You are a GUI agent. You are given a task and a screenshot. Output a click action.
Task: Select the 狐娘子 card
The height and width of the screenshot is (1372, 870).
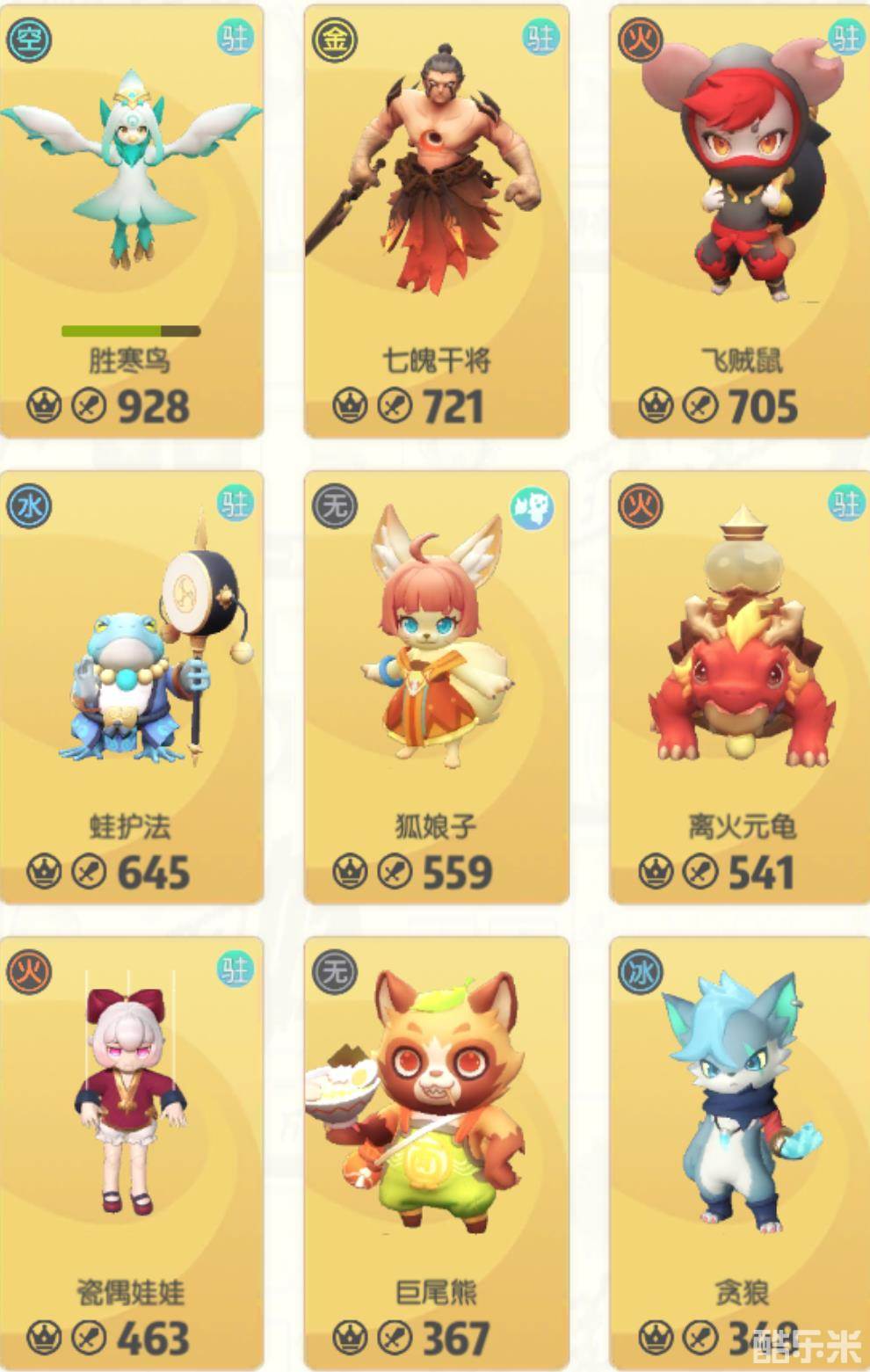coord(437,686)
